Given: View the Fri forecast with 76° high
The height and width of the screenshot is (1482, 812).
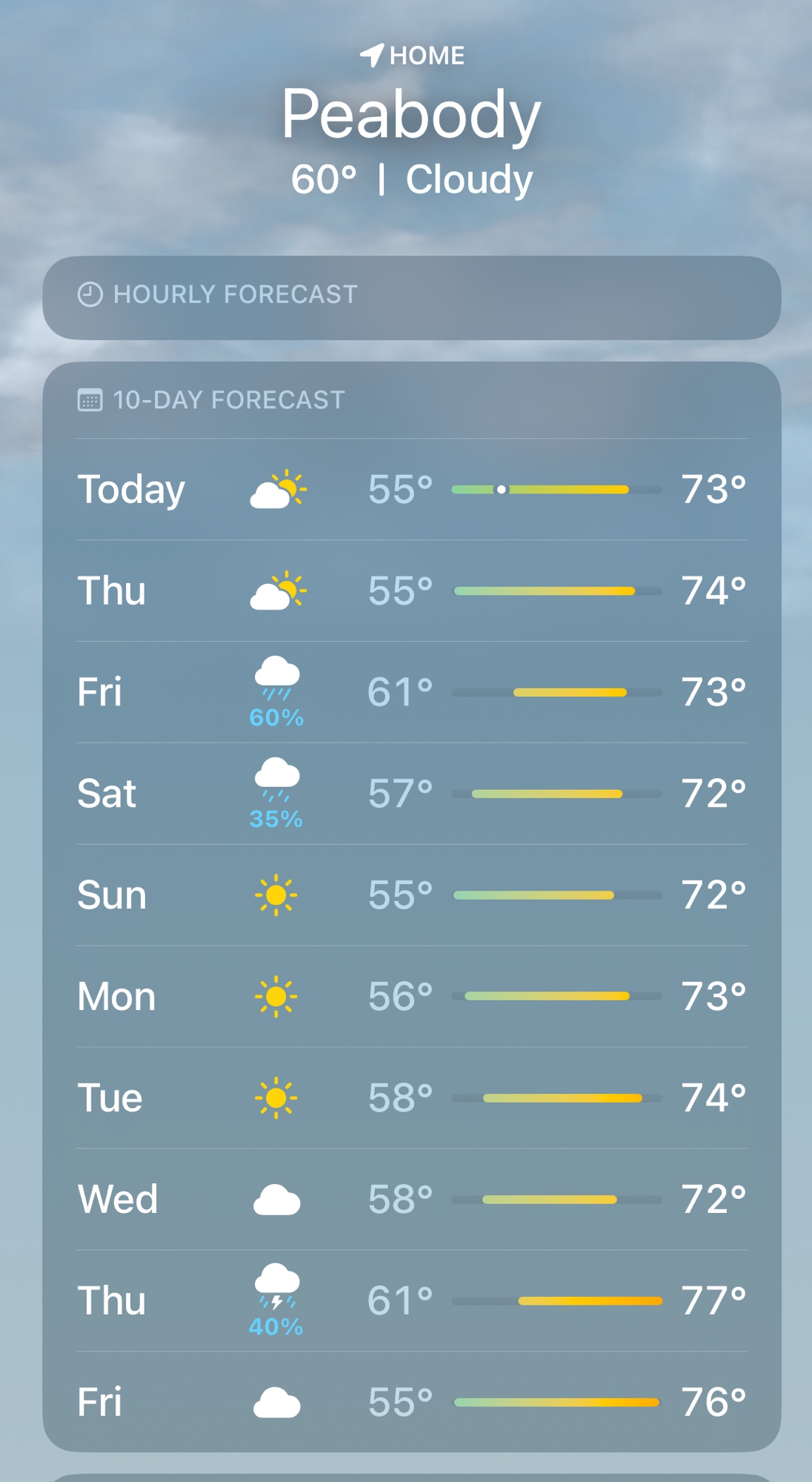Looking at the screenshot, I should pyautogui.click(x=411, y=1402).
